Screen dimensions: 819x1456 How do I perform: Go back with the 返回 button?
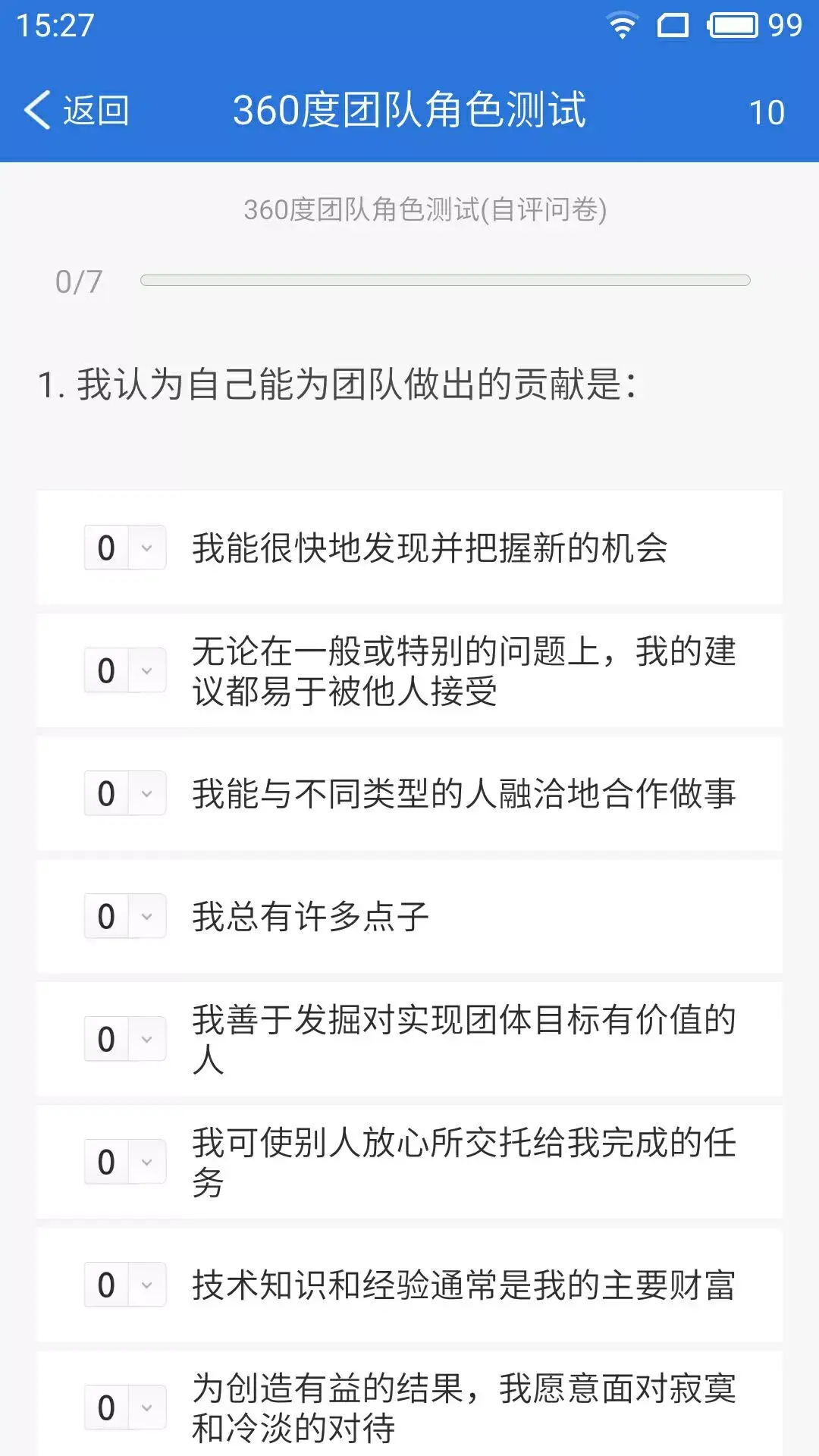point(77,111)
